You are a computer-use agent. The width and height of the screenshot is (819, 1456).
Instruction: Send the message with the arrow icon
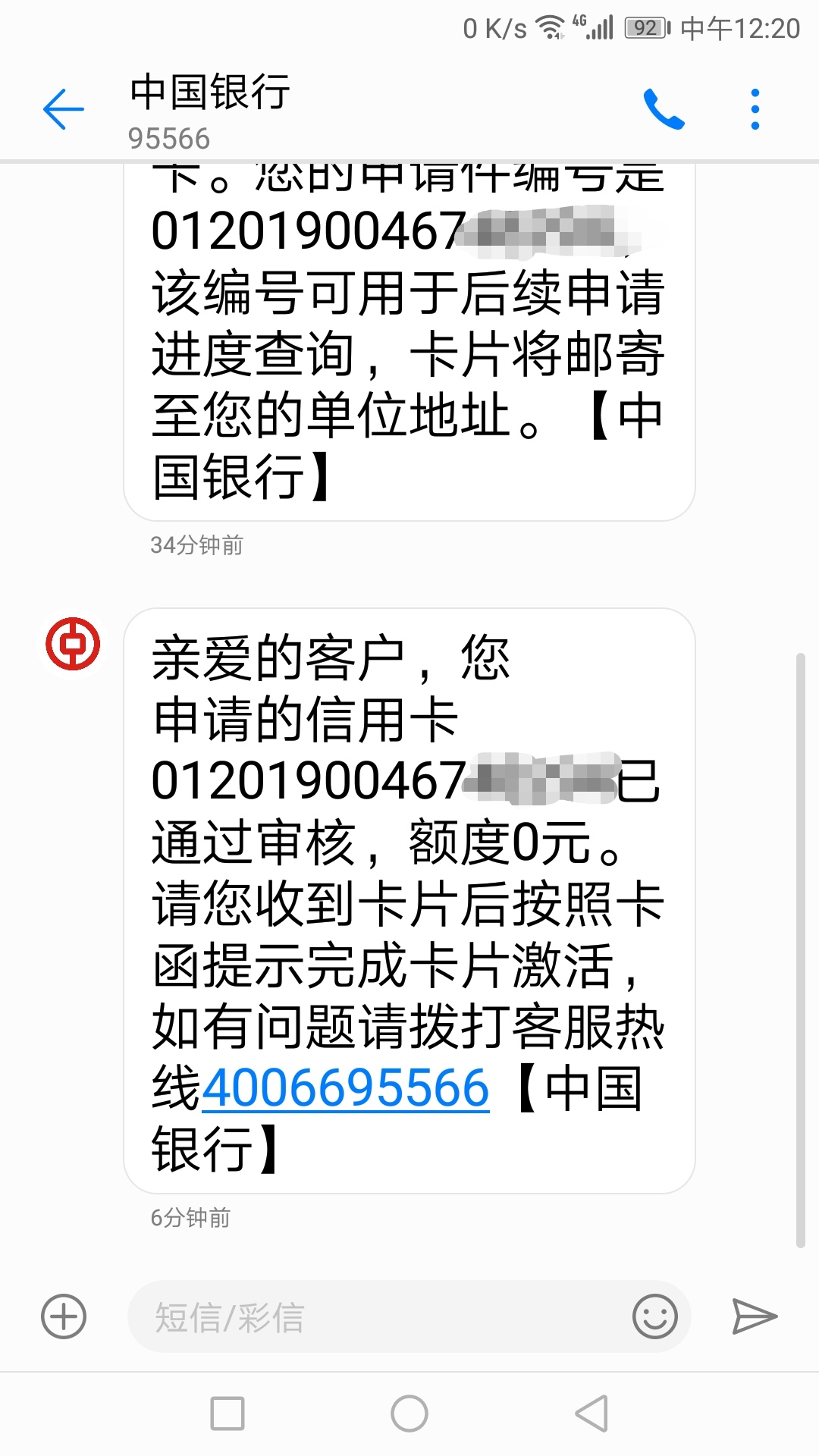click(755, 1316)
